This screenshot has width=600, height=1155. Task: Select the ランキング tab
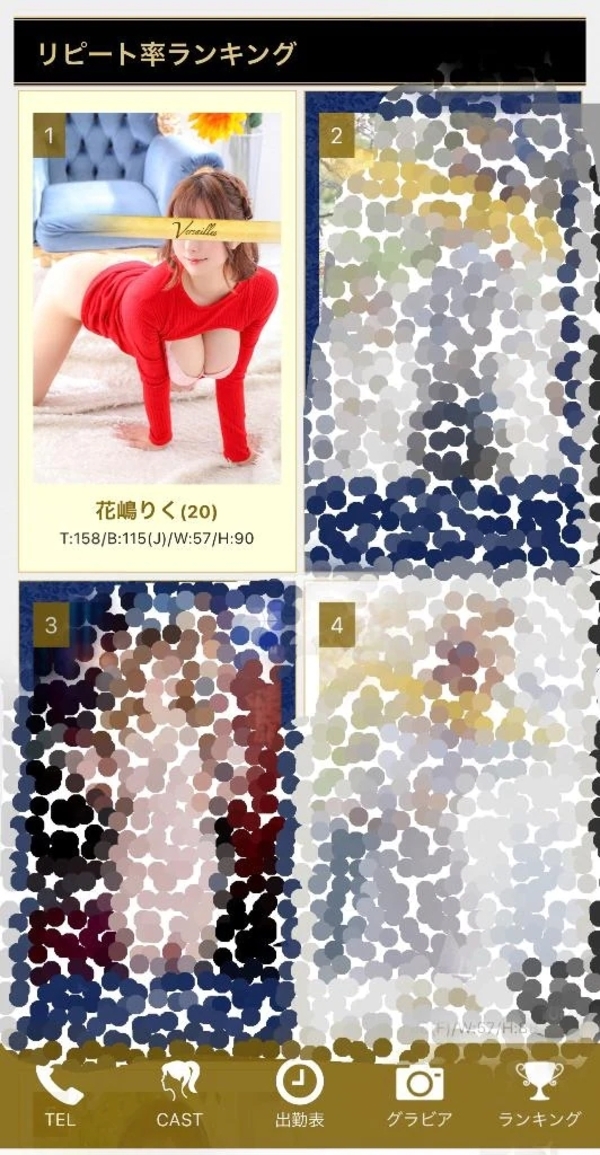click(539, 1096)
